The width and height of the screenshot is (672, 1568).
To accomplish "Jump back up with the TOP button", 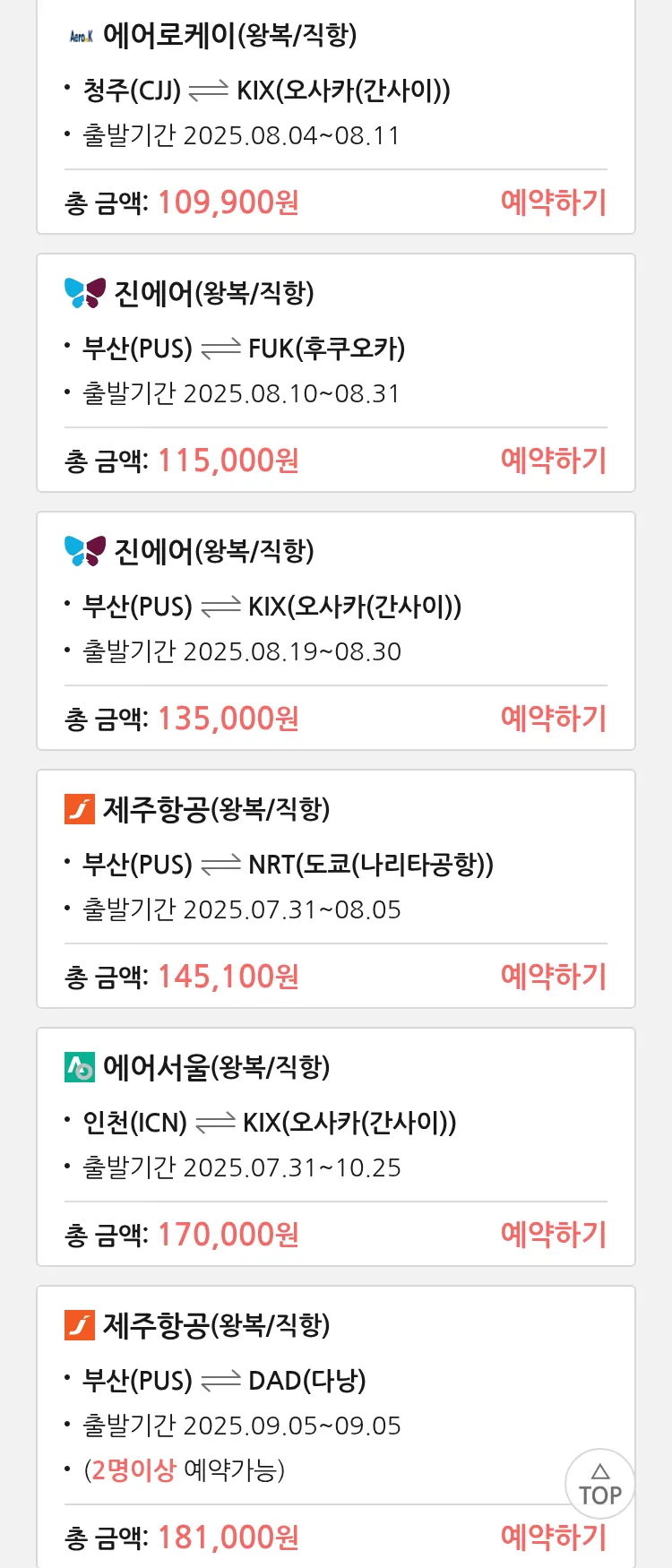I will tap(599, 1484).
